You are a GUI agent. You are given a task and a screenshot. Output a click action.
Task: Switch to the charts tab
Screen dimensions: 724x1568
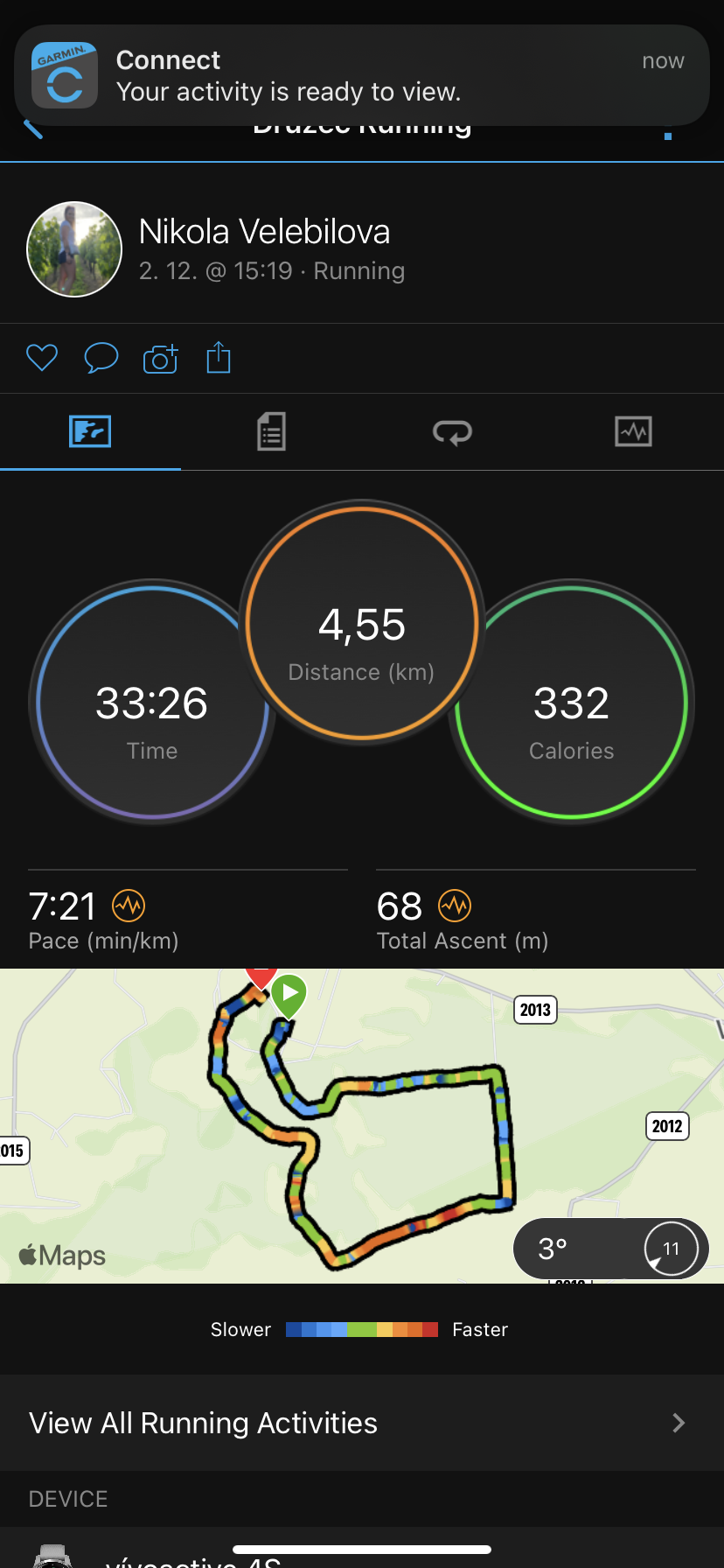633,431
